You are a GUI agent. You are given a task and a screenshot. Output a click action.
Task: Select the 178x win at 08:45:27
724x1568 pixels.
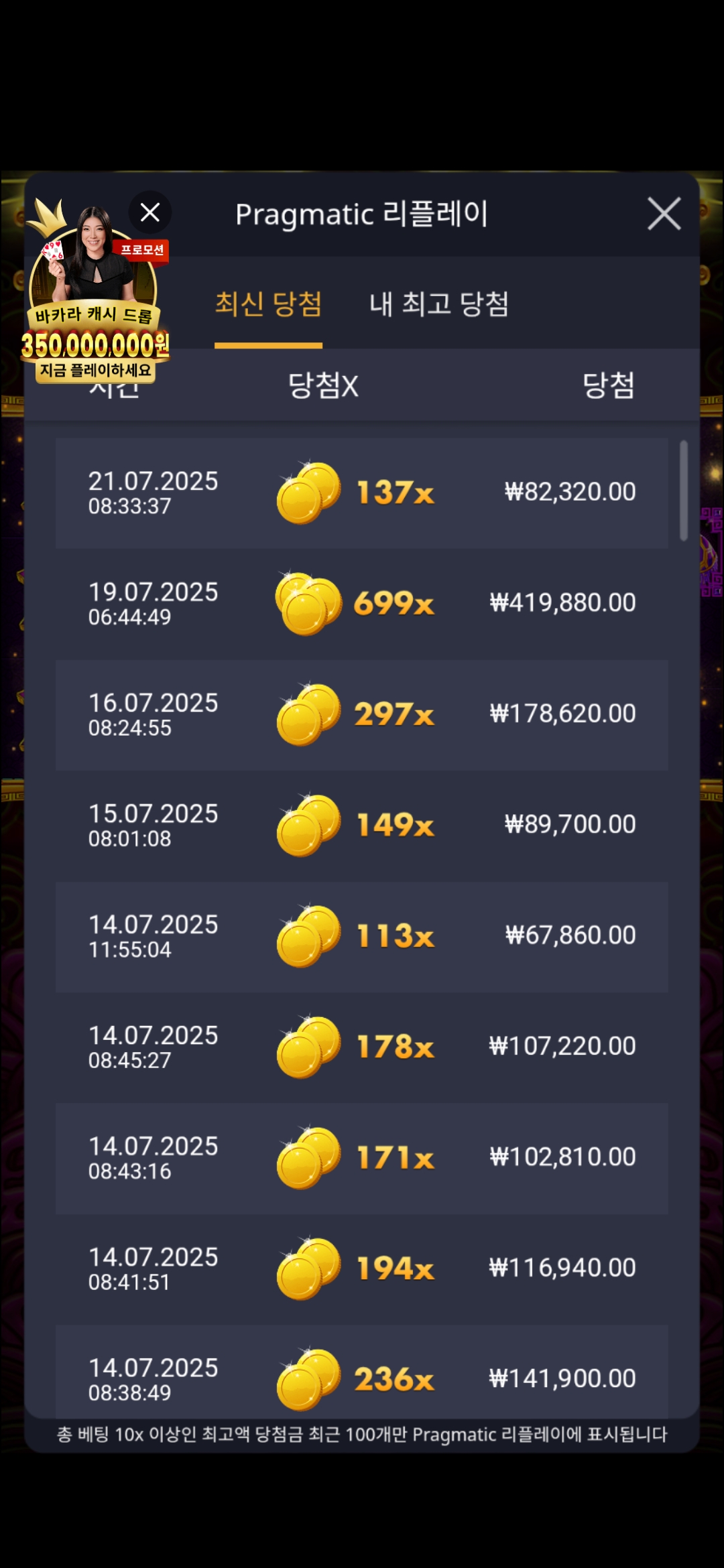[x=362, y=1047]
